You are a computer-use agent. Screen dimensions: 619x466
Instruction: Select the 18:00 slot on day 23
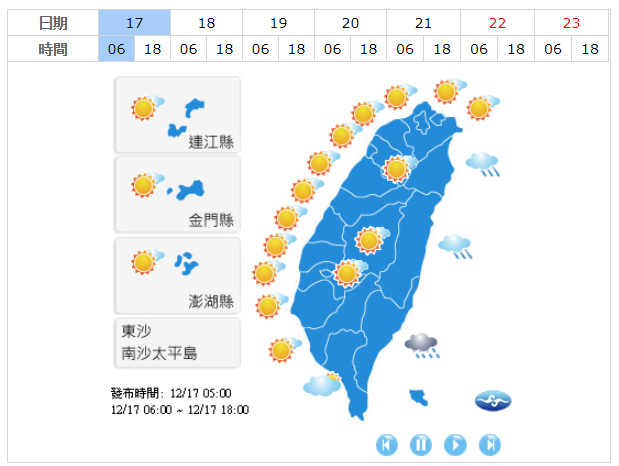[x=590, y=49]
